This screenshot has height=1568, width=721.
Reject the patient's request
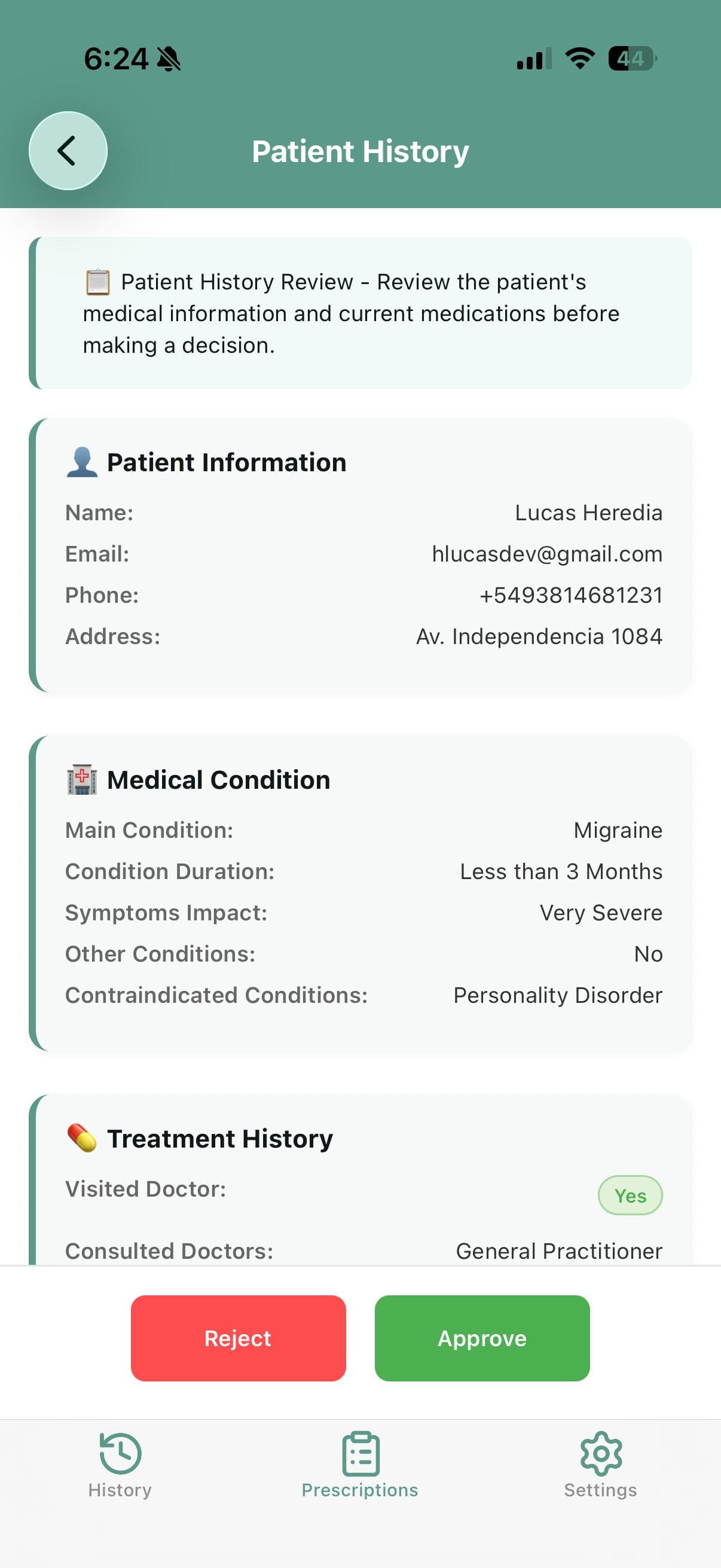238,1337
